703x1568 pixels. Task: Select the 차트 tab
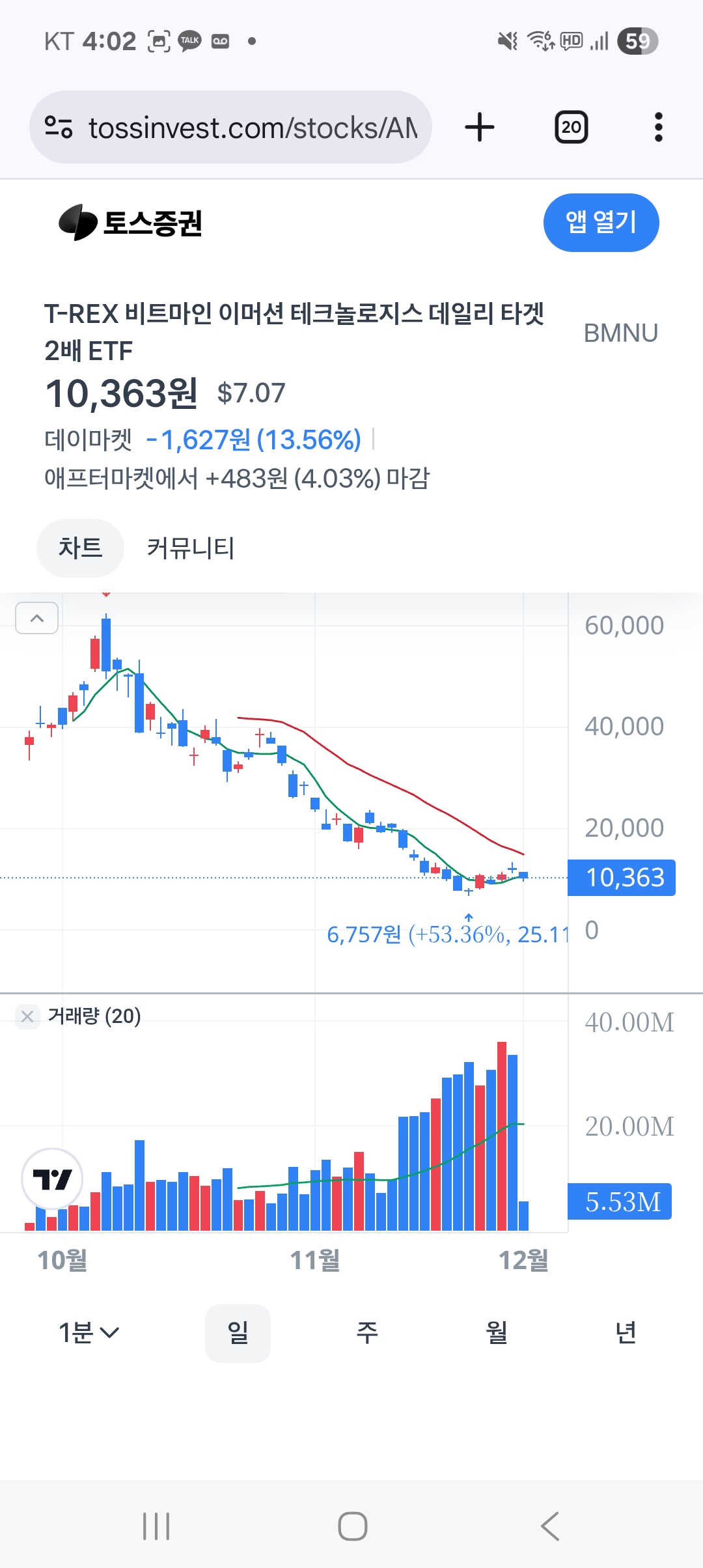coord(80,548)
